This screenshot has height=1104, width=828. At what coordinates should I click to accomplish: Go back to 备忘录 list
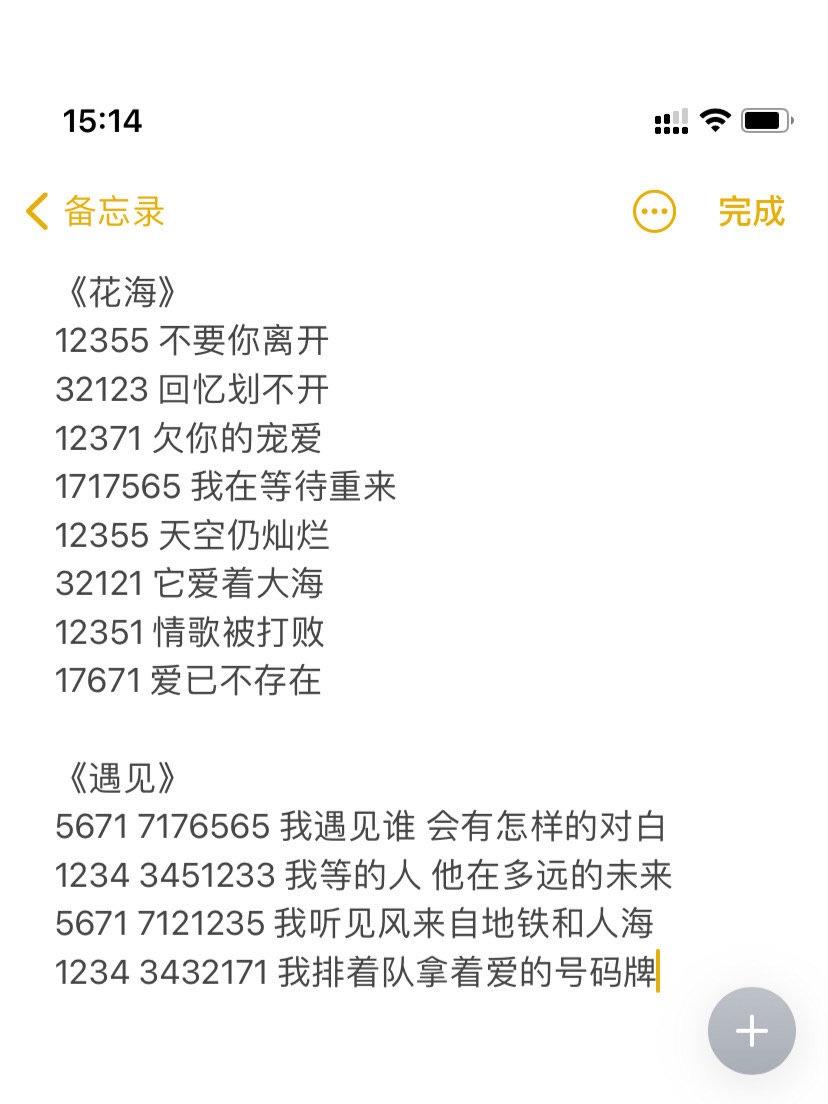click(95, 212)
